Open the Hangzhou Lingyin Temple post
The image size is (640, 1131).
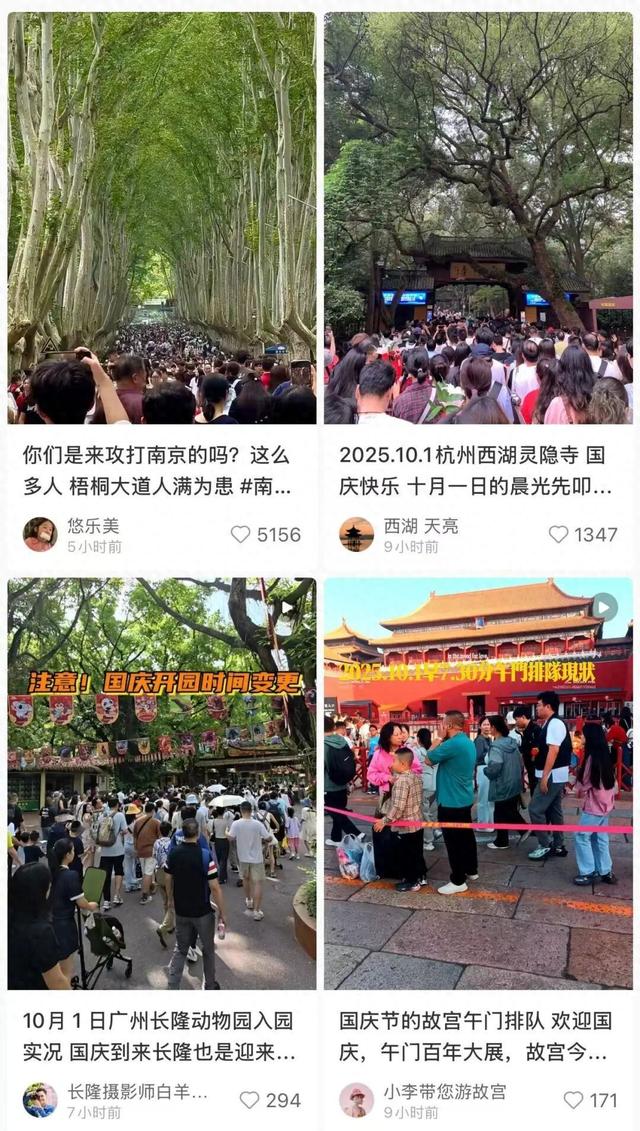coord(478,218)
